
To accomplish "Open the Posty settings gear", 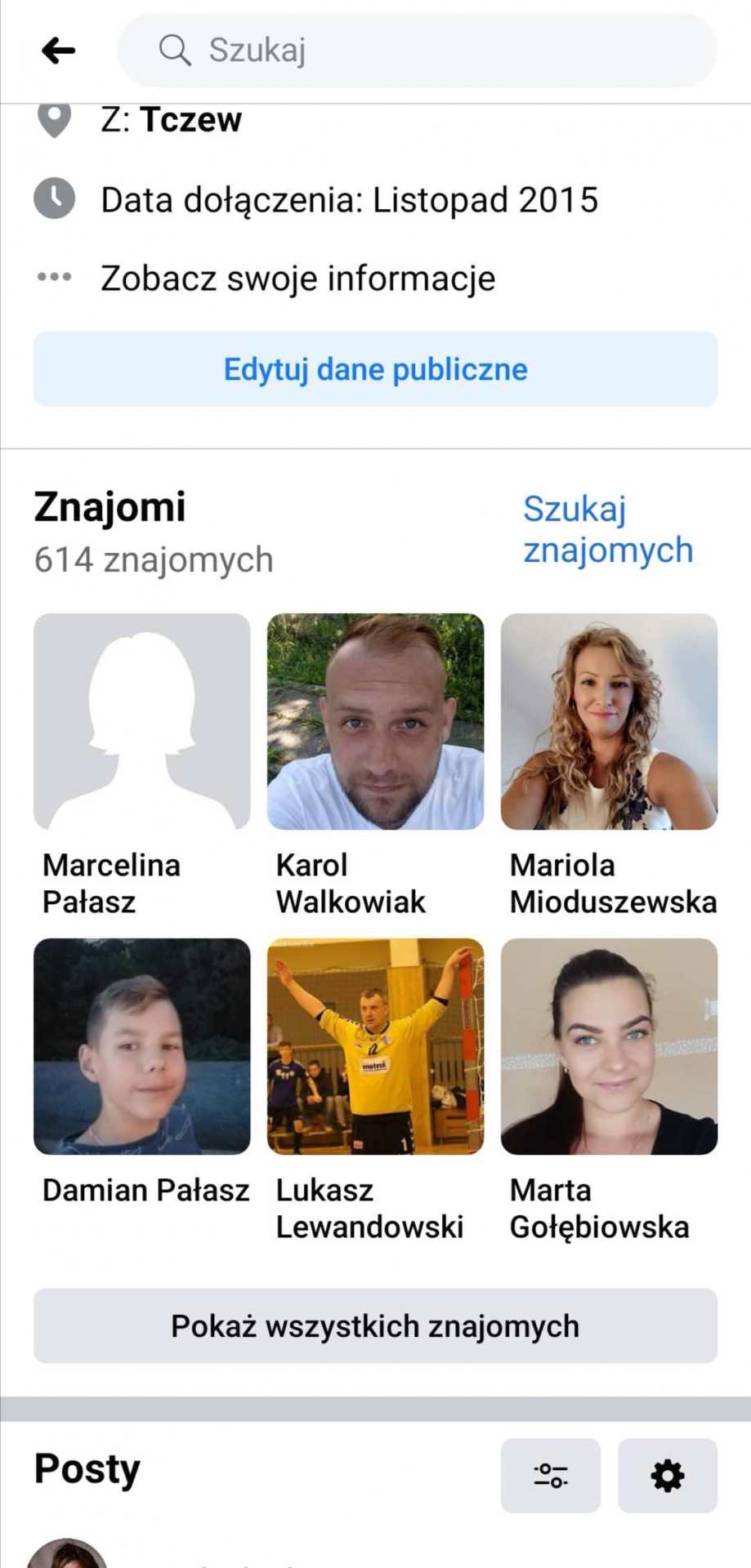I will (667, 1476).
